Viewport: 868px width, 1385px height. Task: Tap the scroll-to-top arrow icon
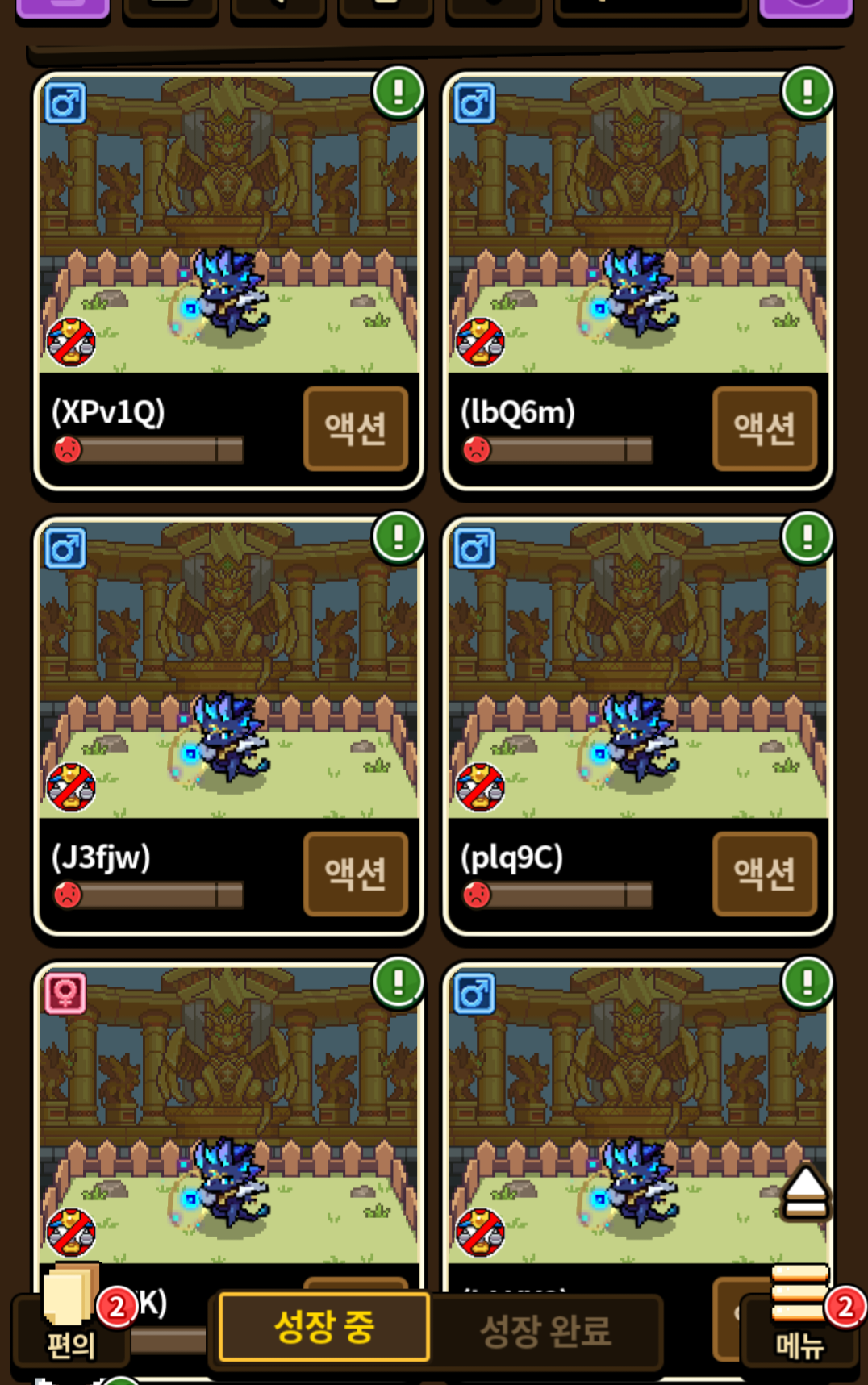805,1191
